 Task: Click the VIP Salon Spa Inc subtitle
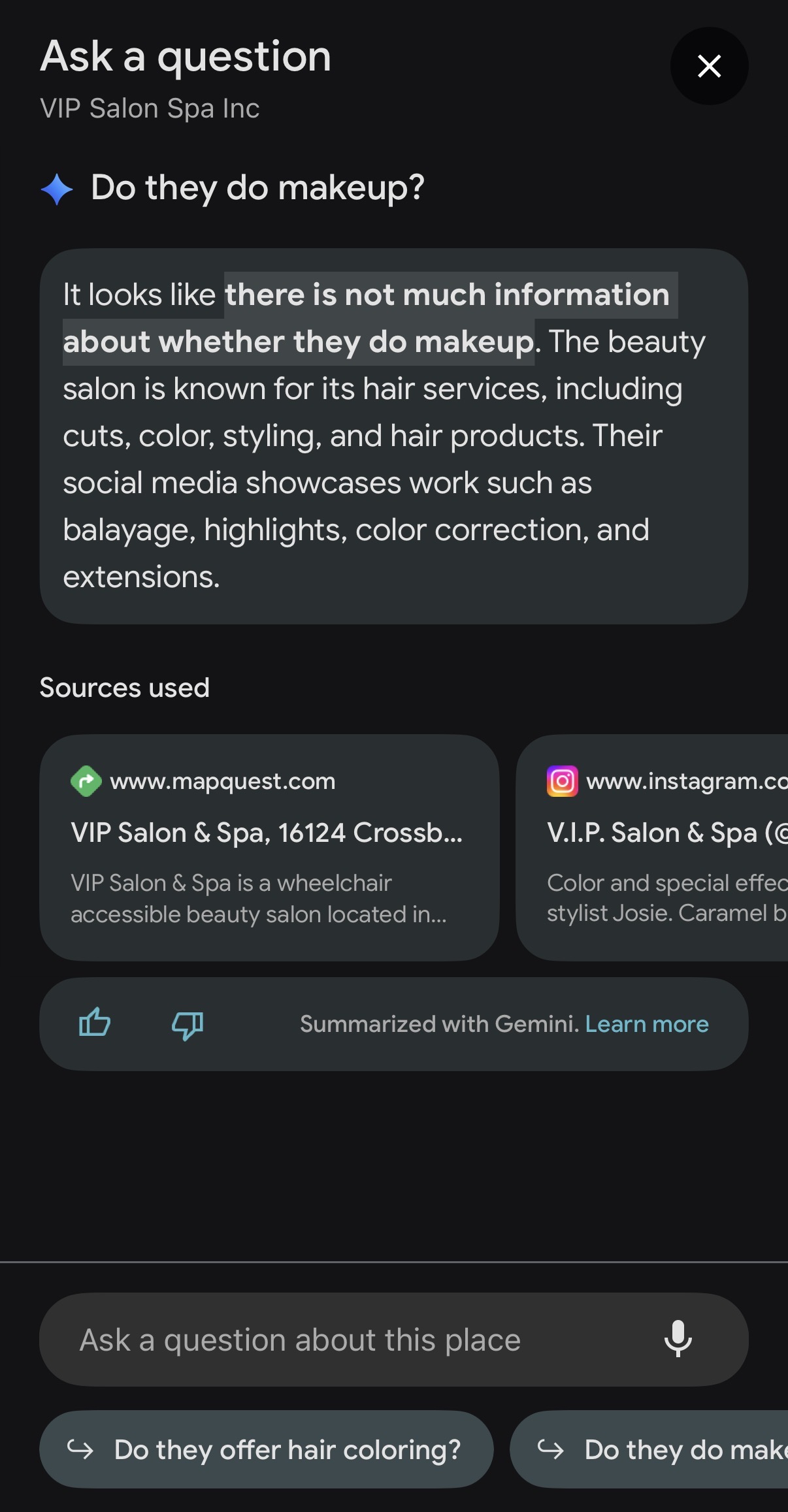150,108
